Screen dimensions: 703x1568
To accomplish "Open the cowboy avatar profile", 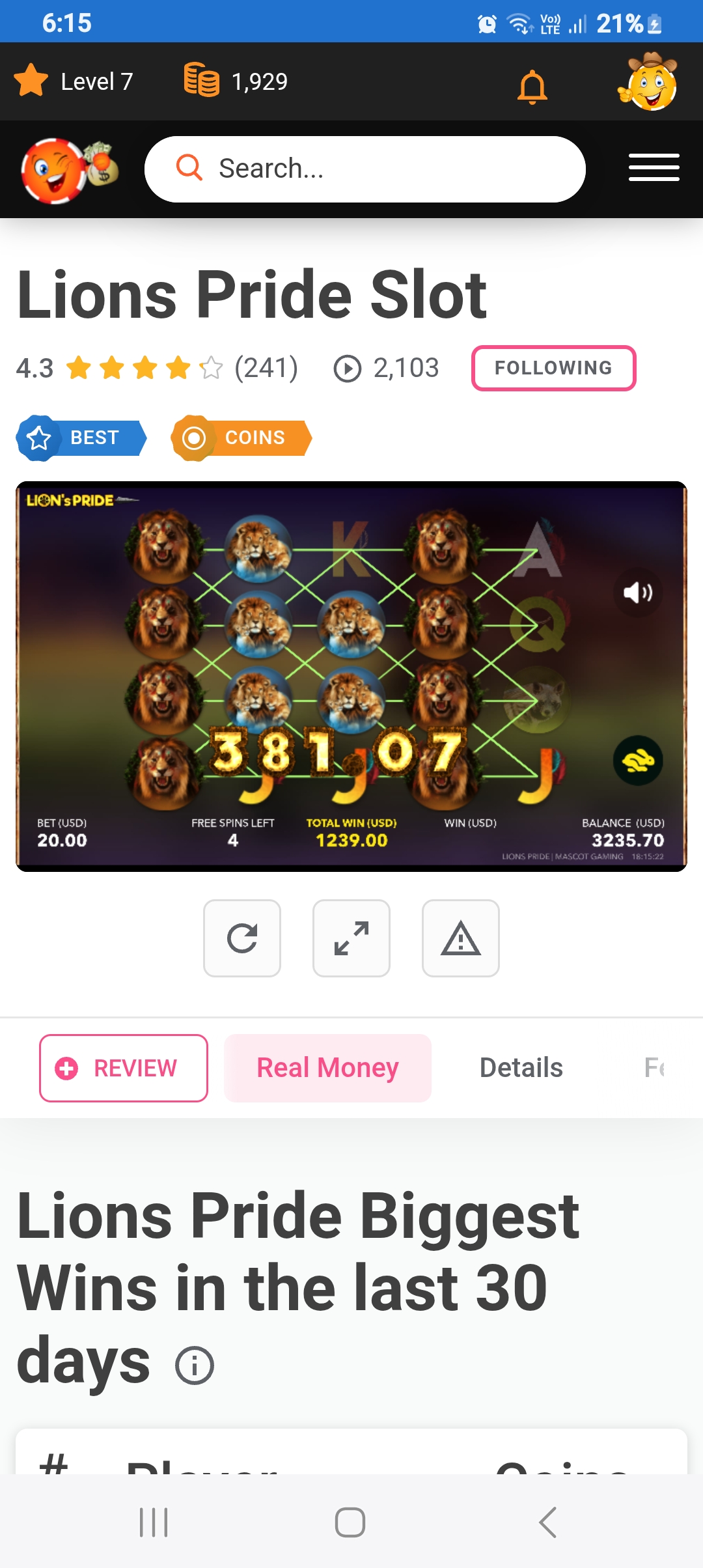I will click(x=648, y=82).
